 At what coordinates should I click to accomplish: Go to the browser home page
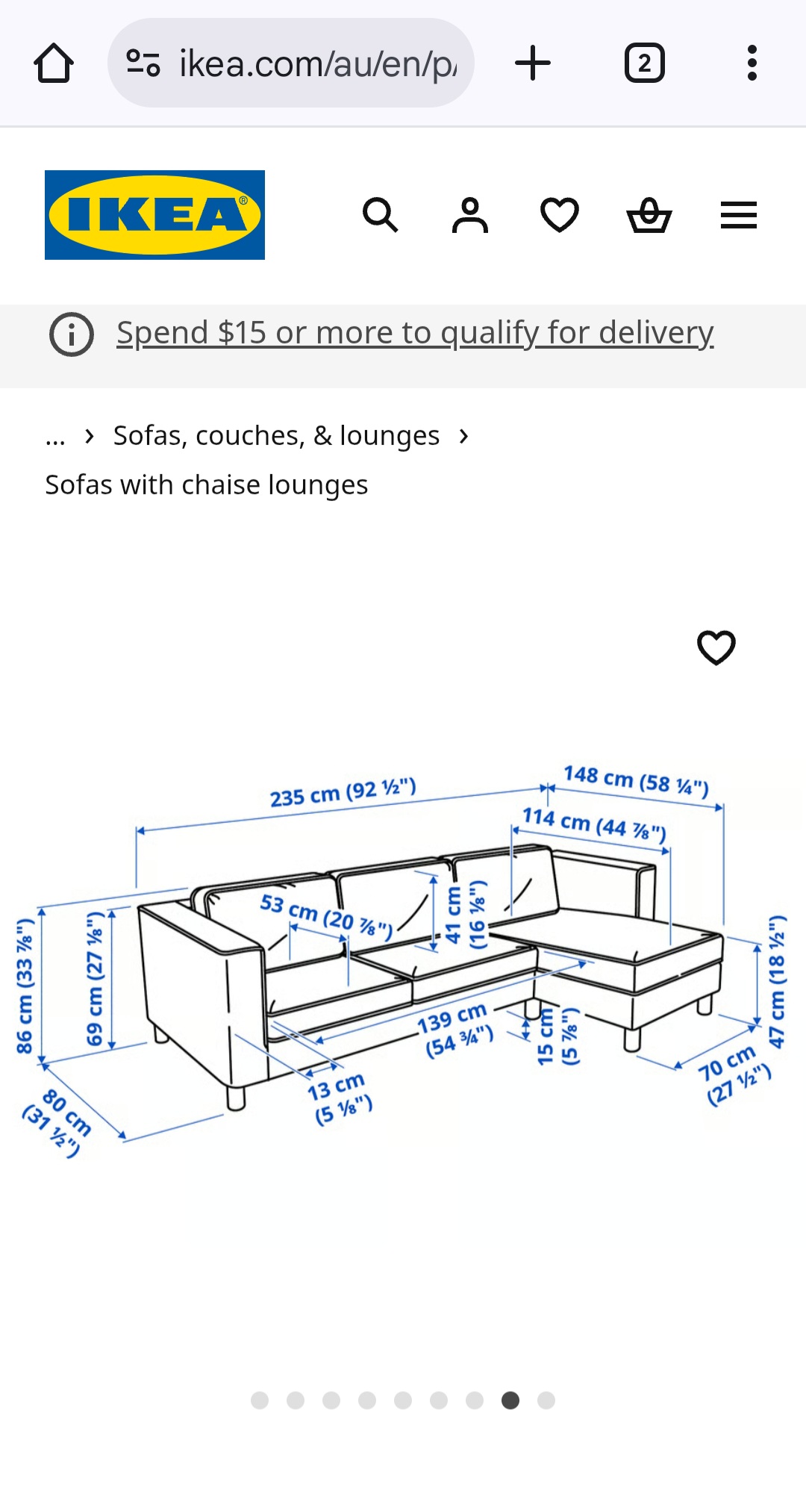[54, 63]
